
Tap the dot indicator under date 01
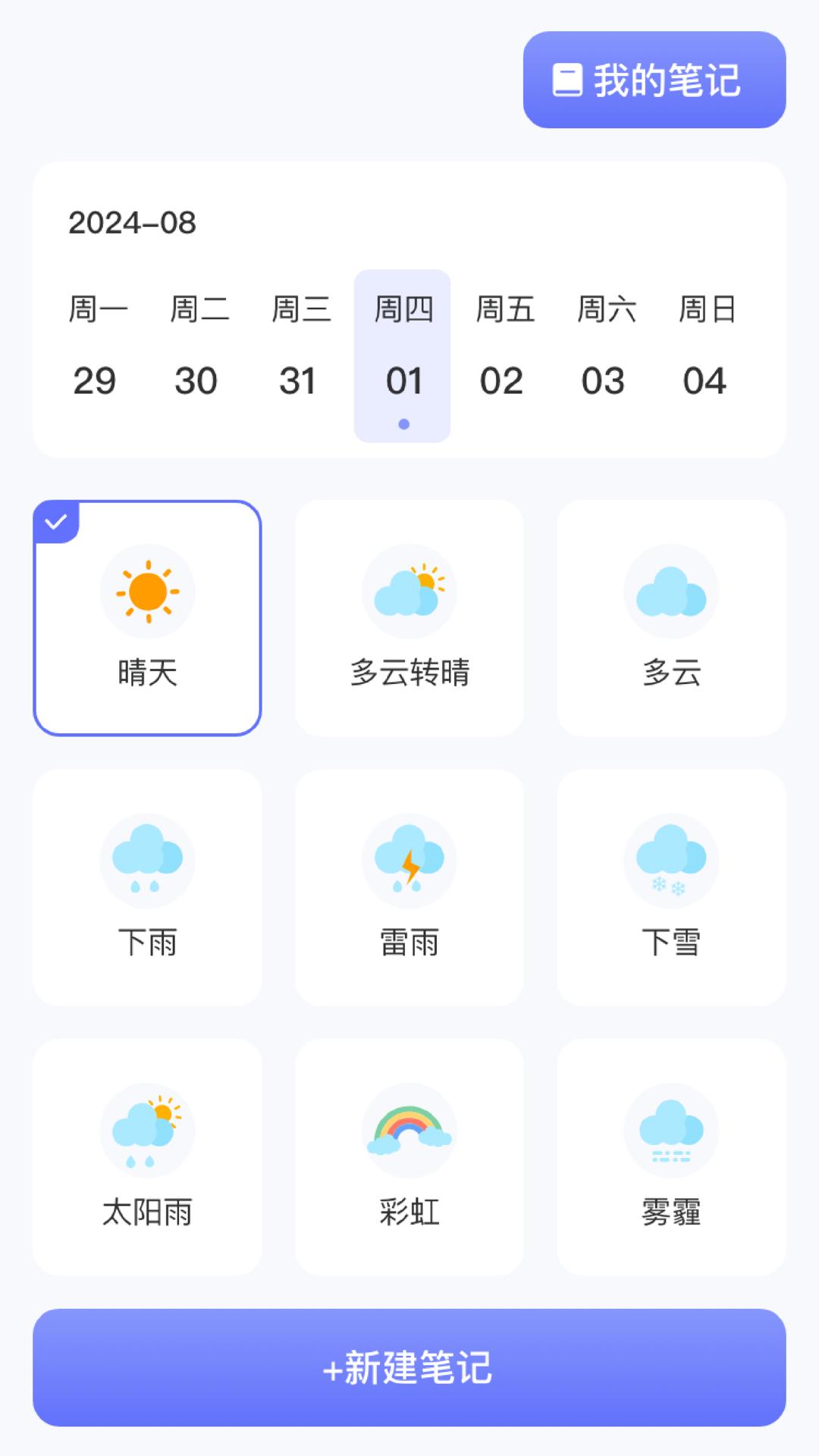(403, 425)
